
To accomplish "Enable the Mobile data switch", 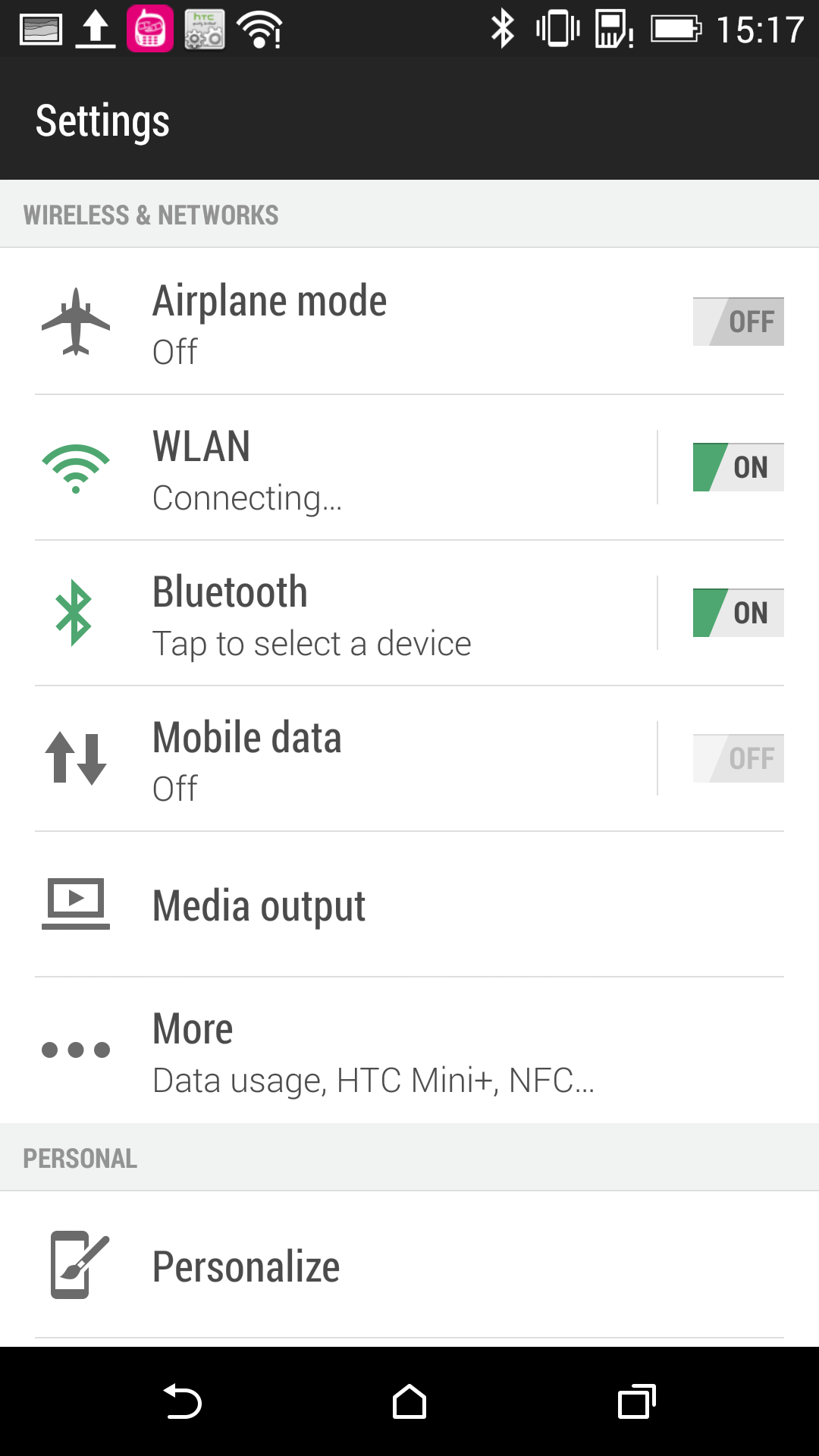I will click(x=738, y=758).
